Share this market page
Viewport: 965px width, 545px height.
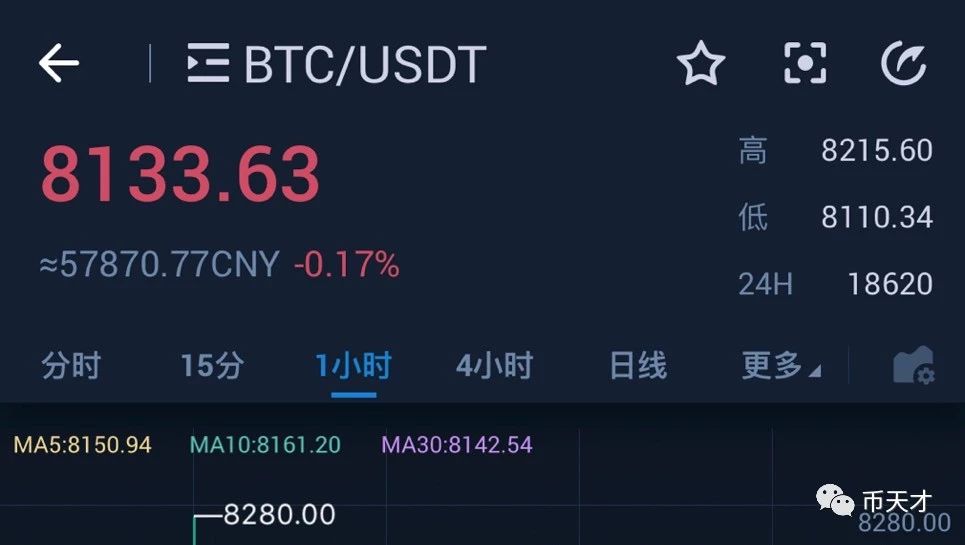[903, 63]
